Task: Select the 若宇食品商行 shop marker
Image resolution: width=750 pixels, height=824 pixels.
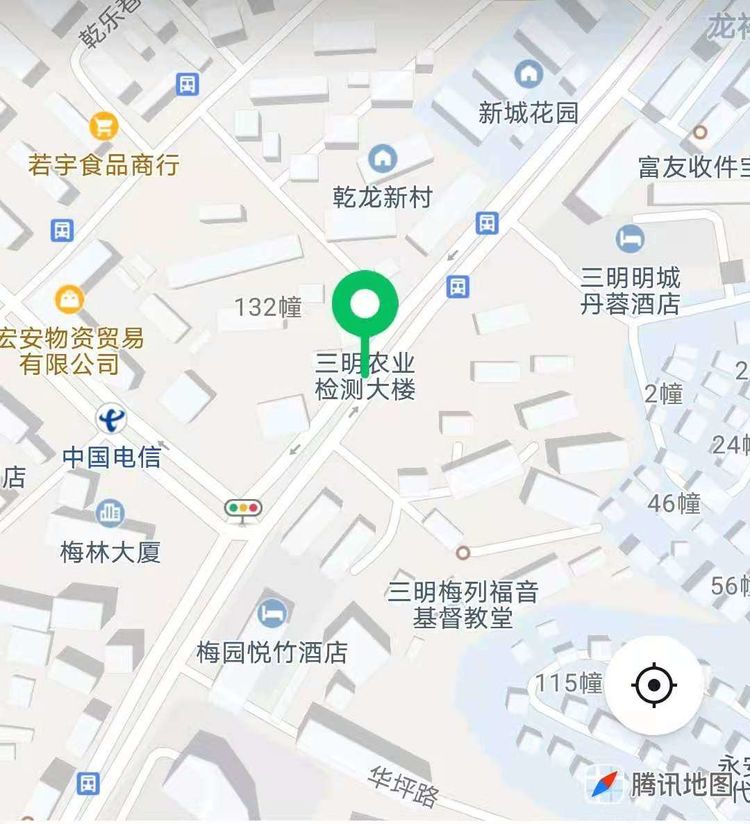Action: point(103,126)
